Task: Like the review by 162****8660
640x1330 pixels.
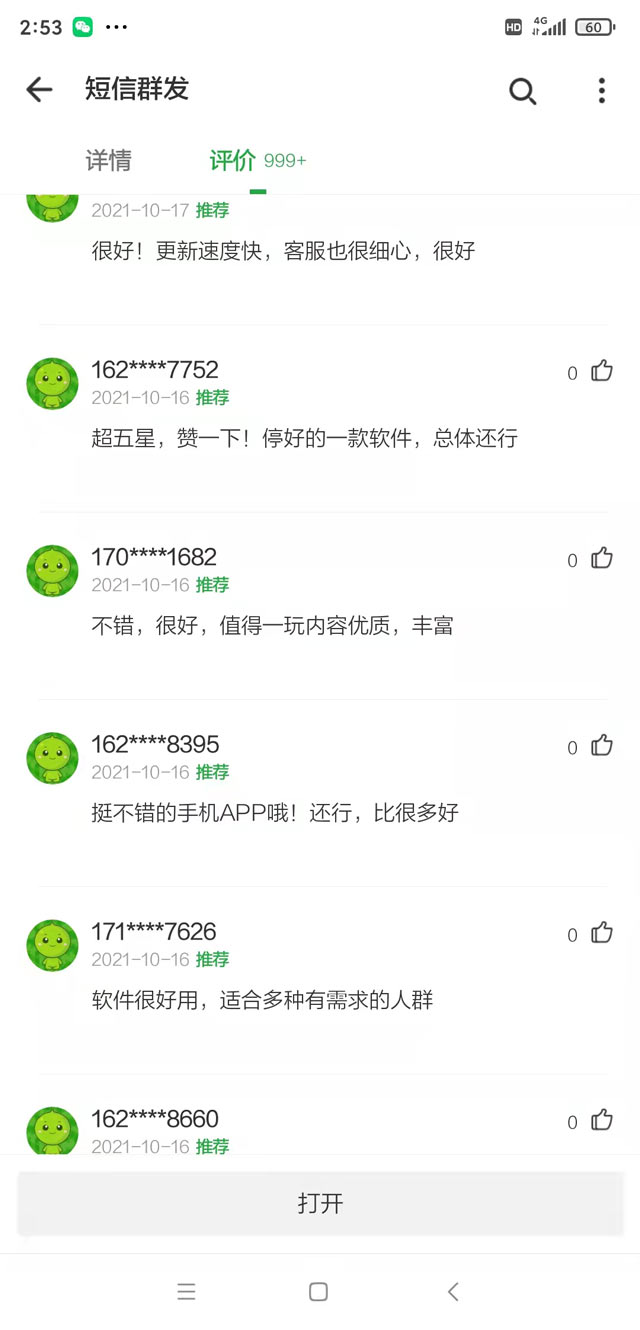Action: 601,1121
